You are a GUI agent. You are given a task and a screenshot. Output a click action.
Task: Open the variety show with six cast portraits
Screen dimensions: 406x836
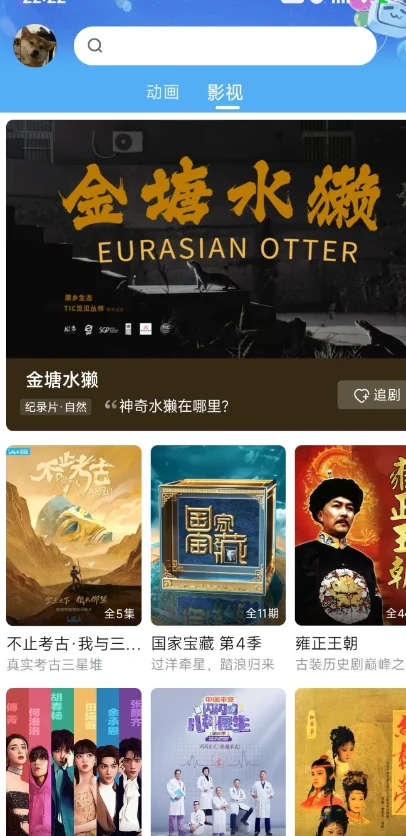click(x=74, y=762)
